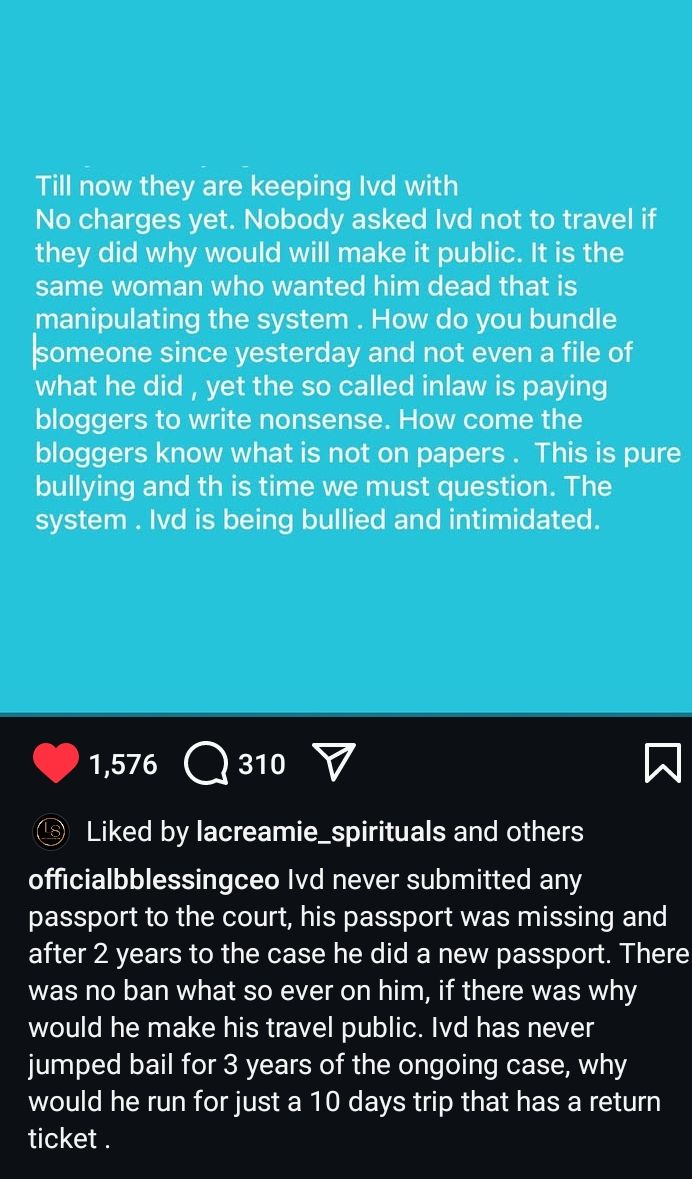
Task: Unlike the post via the red heart
Action: (x=56, y=765)
